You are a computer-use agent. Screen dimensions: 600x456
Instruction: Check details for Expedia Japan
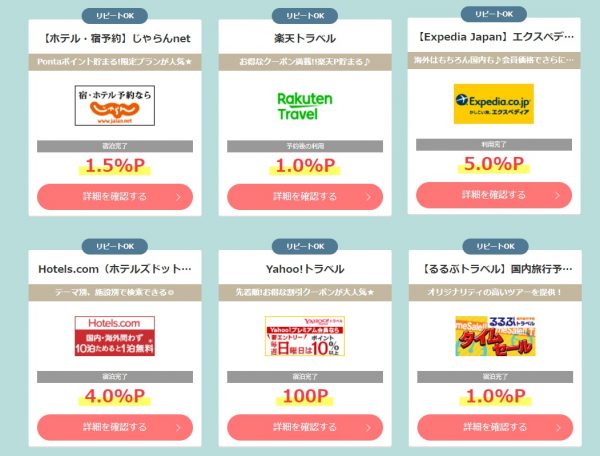[493, 194]
